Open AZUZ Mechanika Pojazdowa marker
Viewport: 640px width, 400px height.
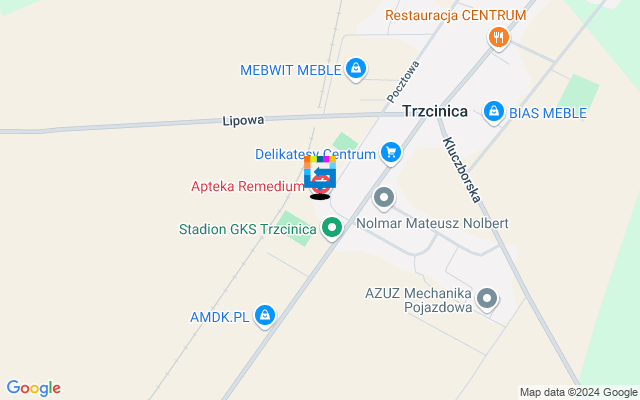point(487,298)
